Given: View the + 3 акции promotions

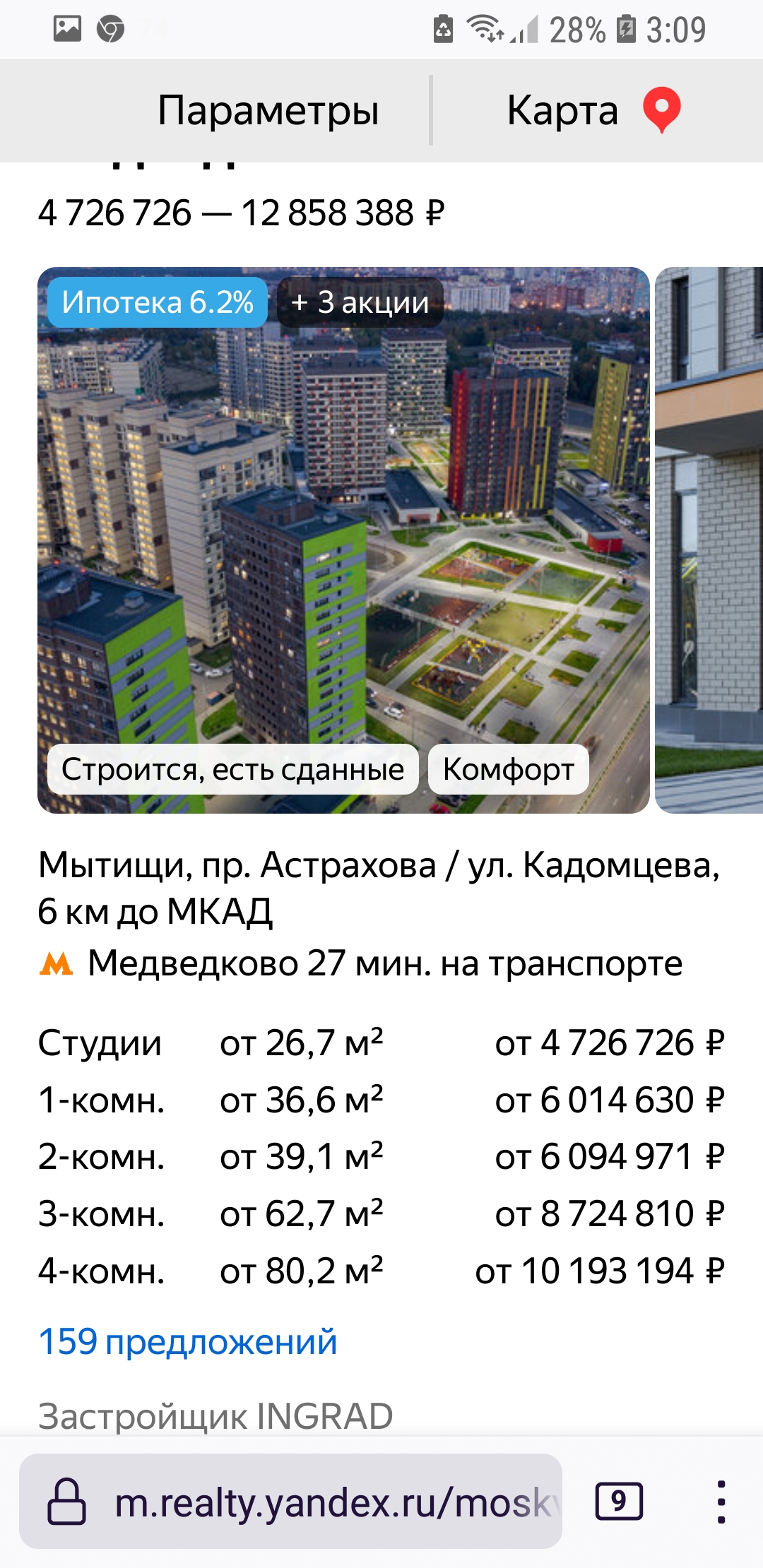Looking at the screenshot, I should click(x=360, y=302).
